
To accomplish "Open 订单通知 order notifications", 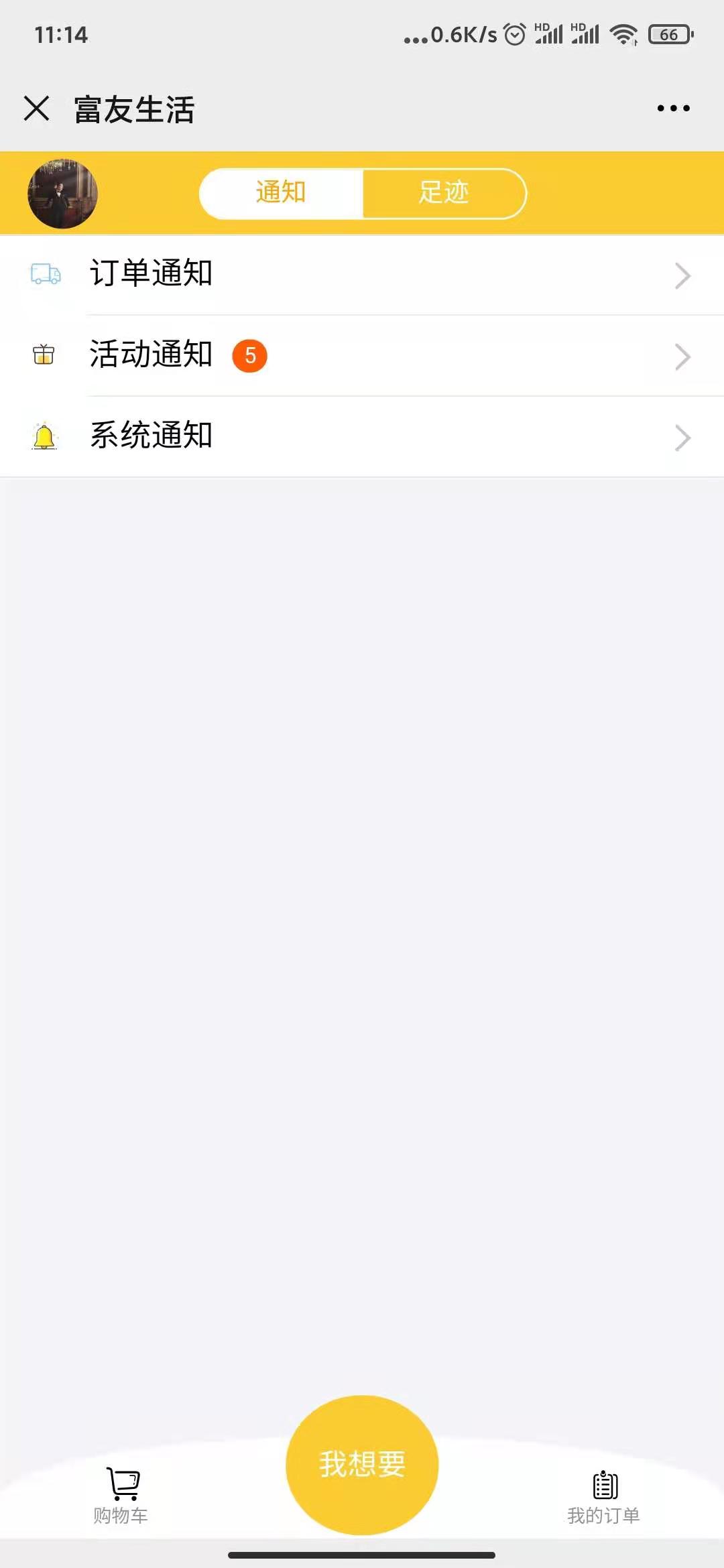I will (x=362, y=275).
